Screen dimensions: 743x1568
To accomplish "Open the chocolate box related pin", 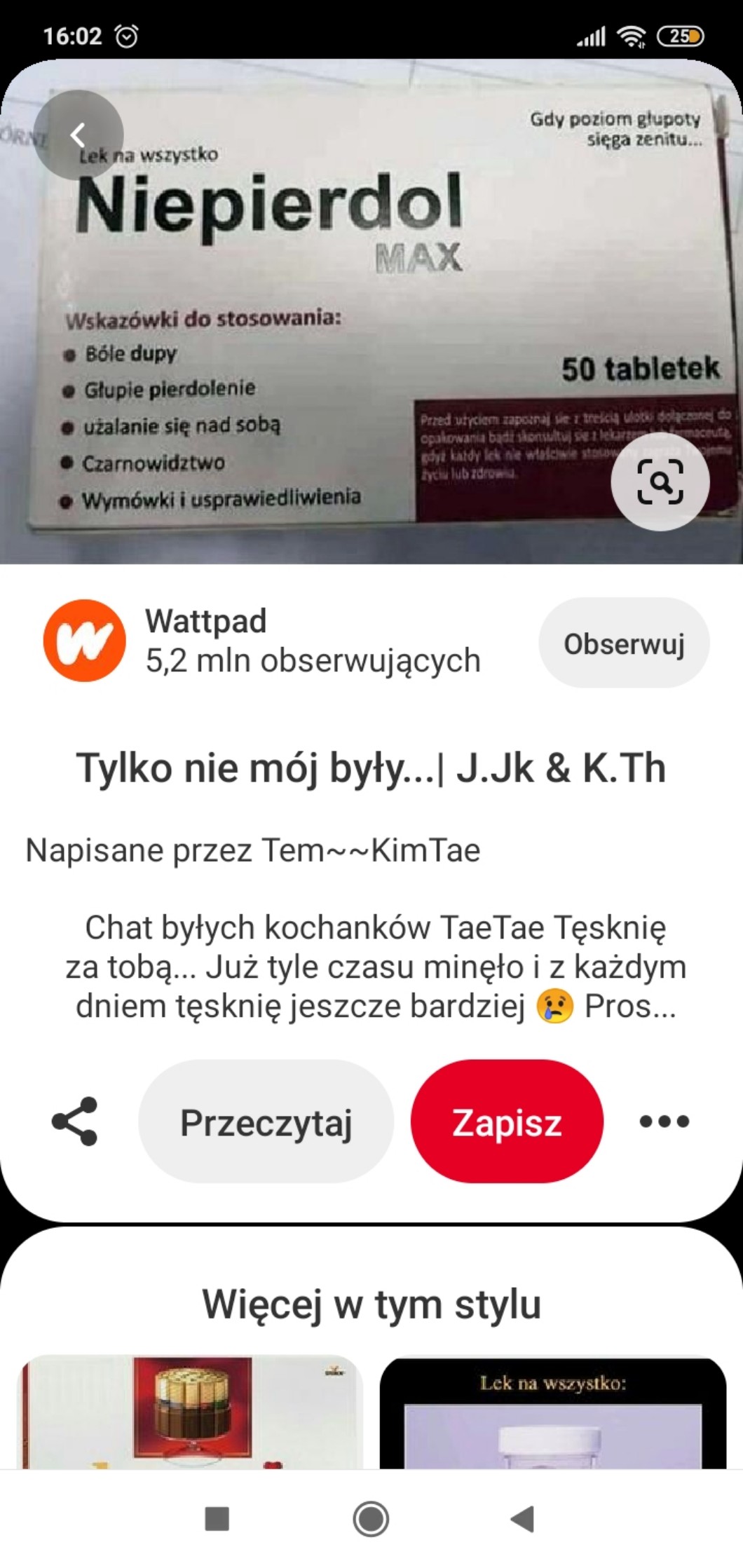I will click(x=191, y=1412).
